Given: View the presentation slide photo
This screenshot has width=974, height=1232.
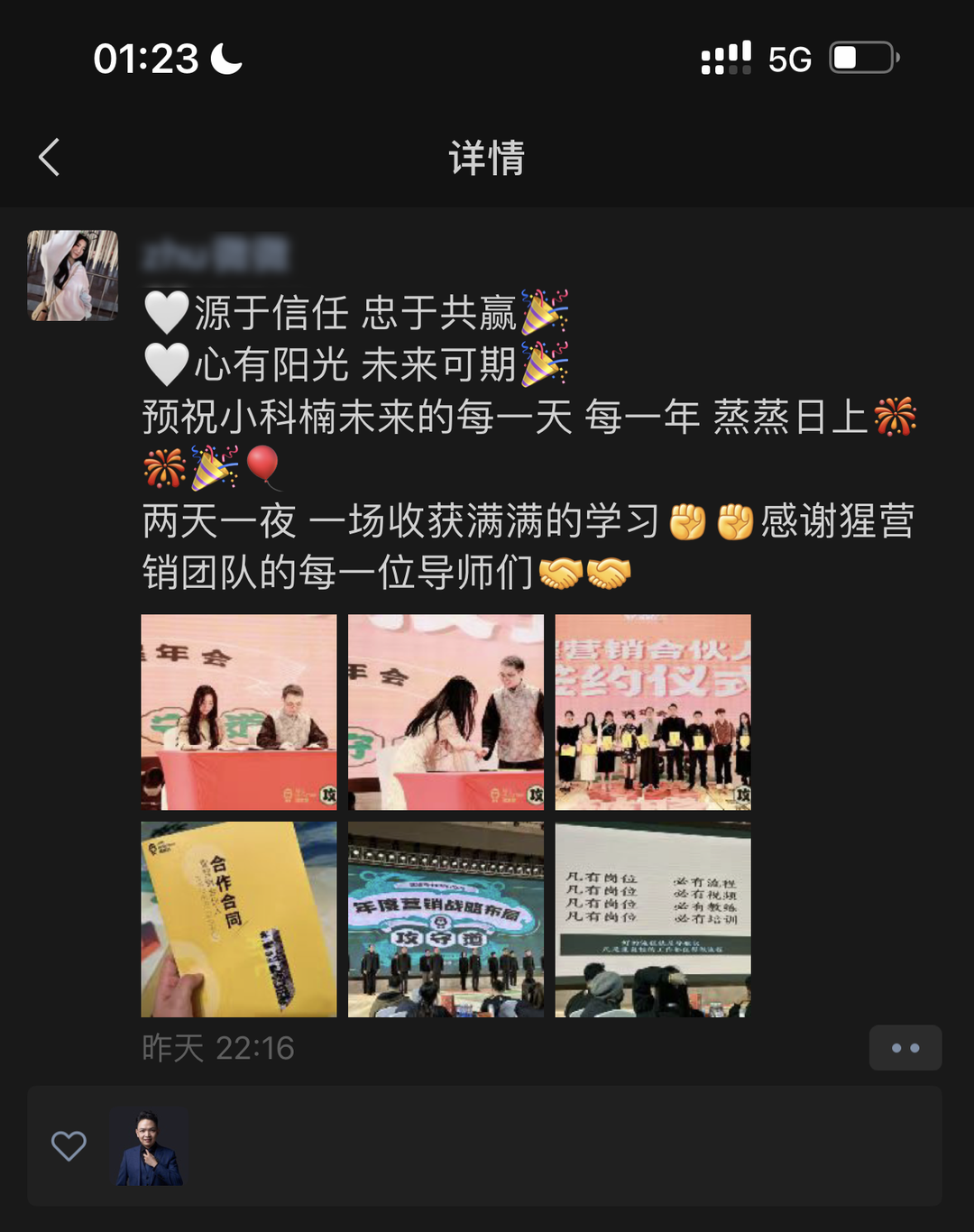Looking at the screenshot, I should pos(653,919).
